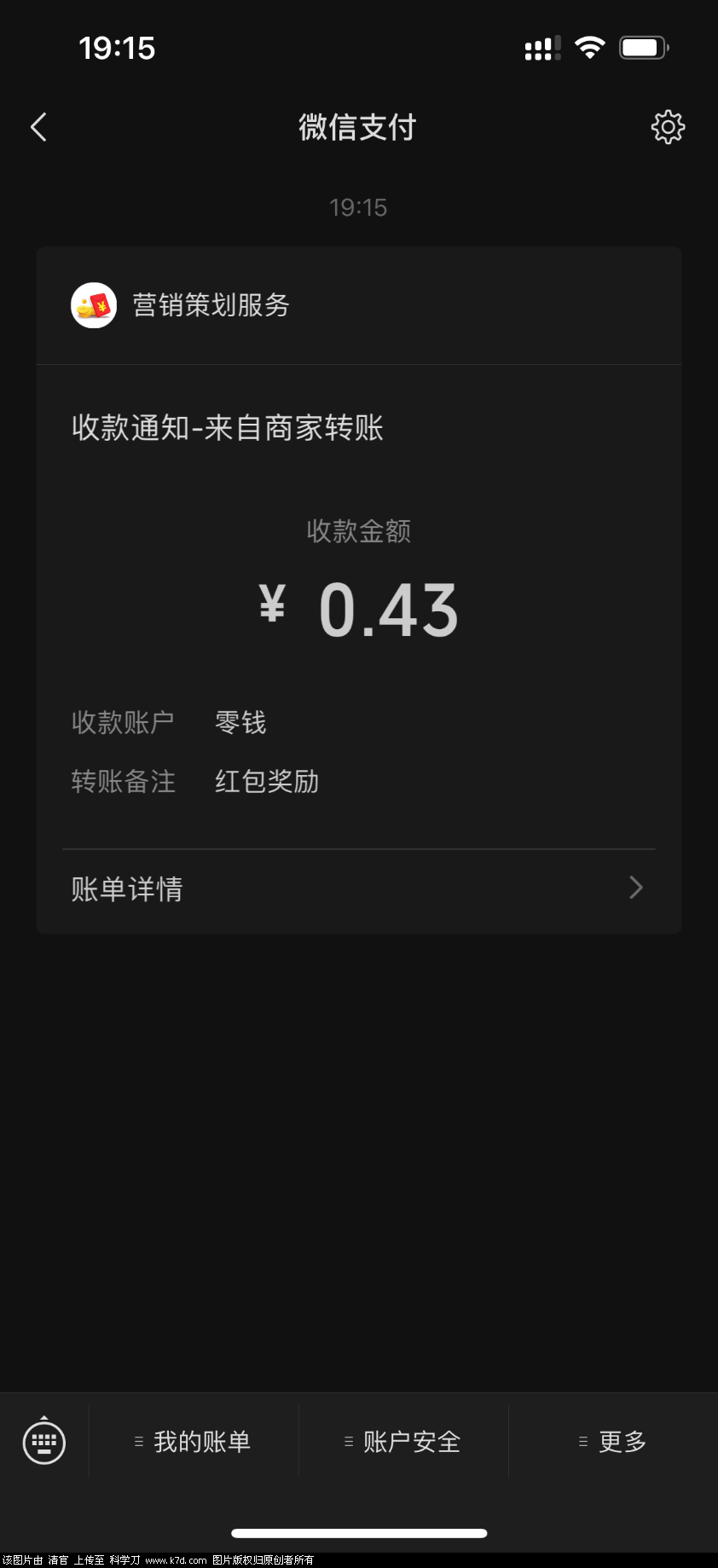
Task: Tap the menu icon beside 我的账单
Action: click(x=139, y=1441)
